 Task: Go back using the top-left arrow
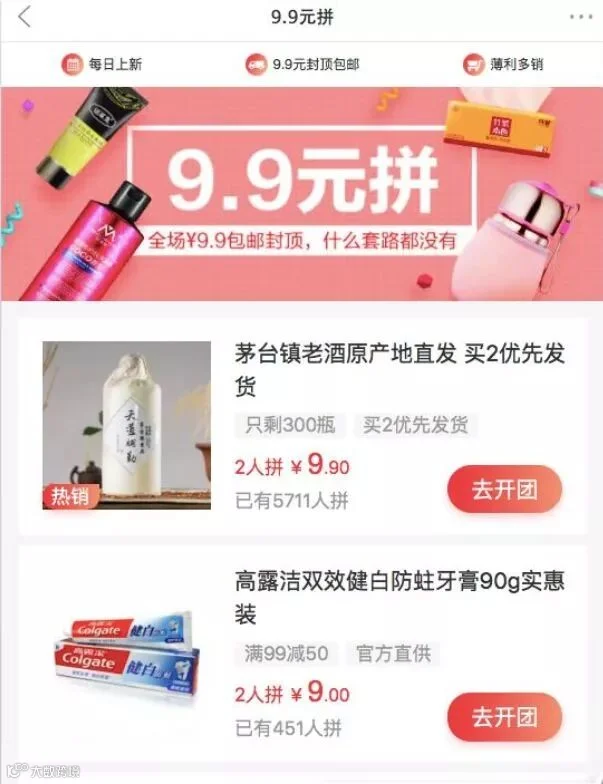pyautogui.click(x=24, y=16)
